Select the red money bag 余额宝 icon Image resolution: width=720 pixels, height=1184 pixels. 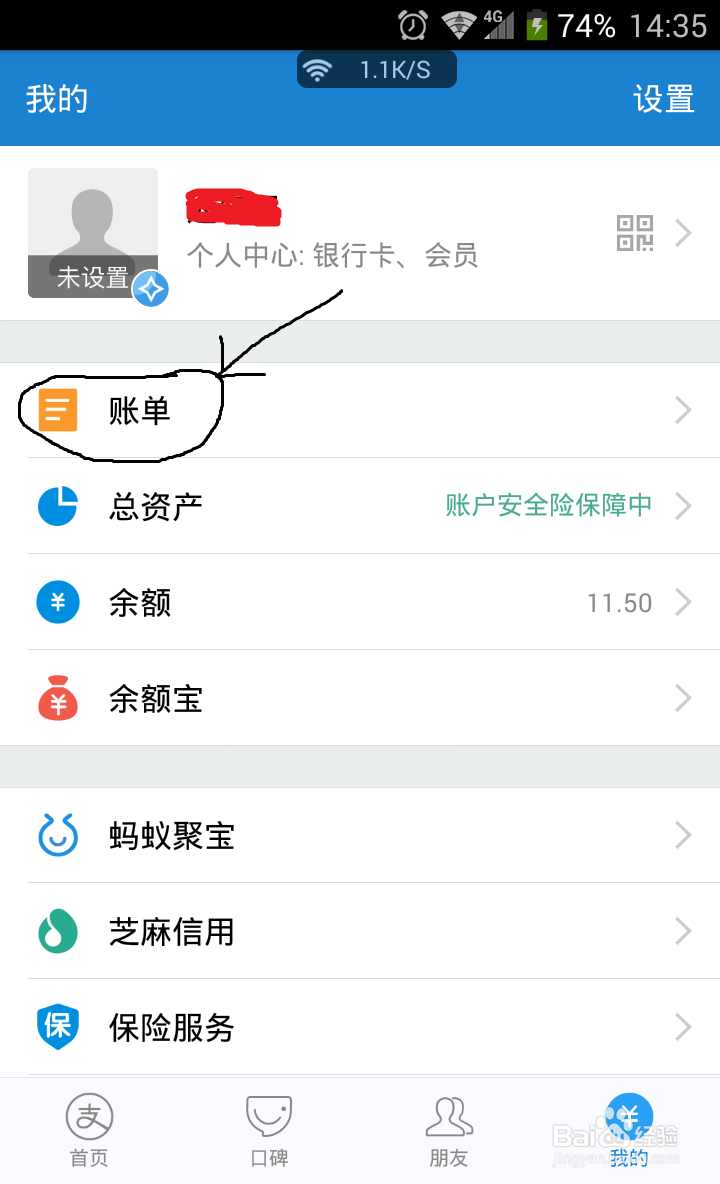(57, 698)
